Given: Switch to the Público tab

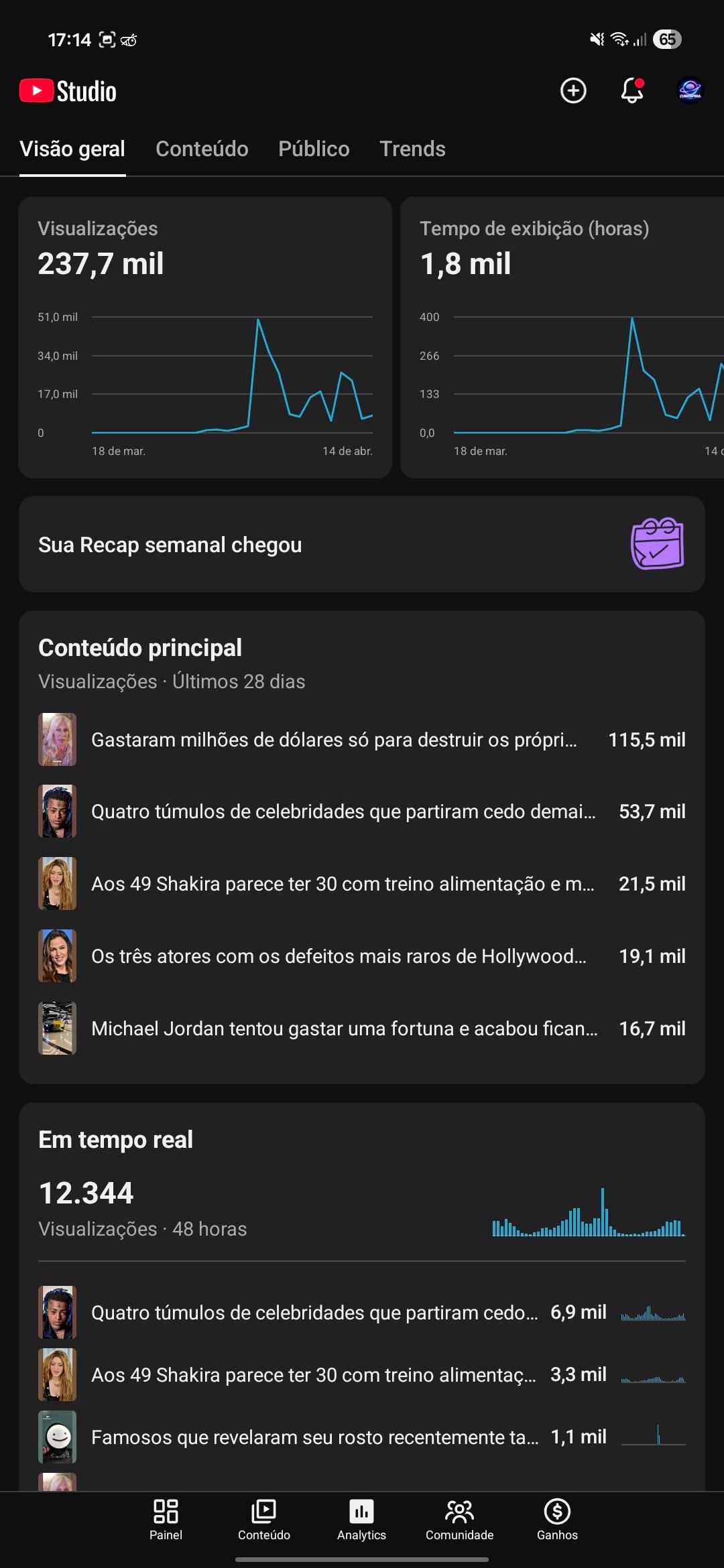Looking at the screenshot, I should tap(314, 149).
